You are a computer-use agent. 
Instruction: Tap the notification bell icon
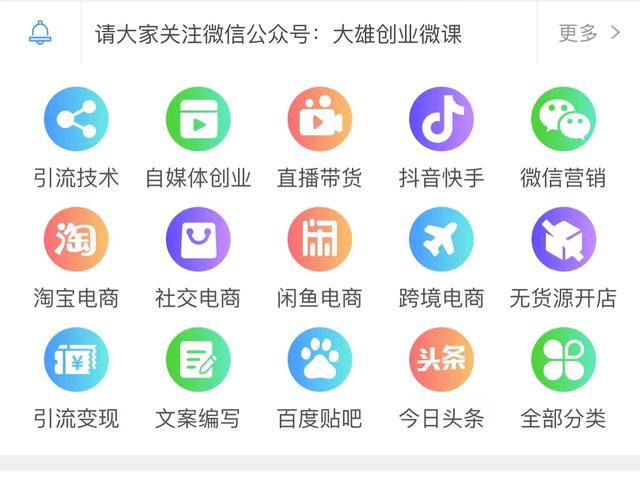pyautogui.click(x=40, y=33)
